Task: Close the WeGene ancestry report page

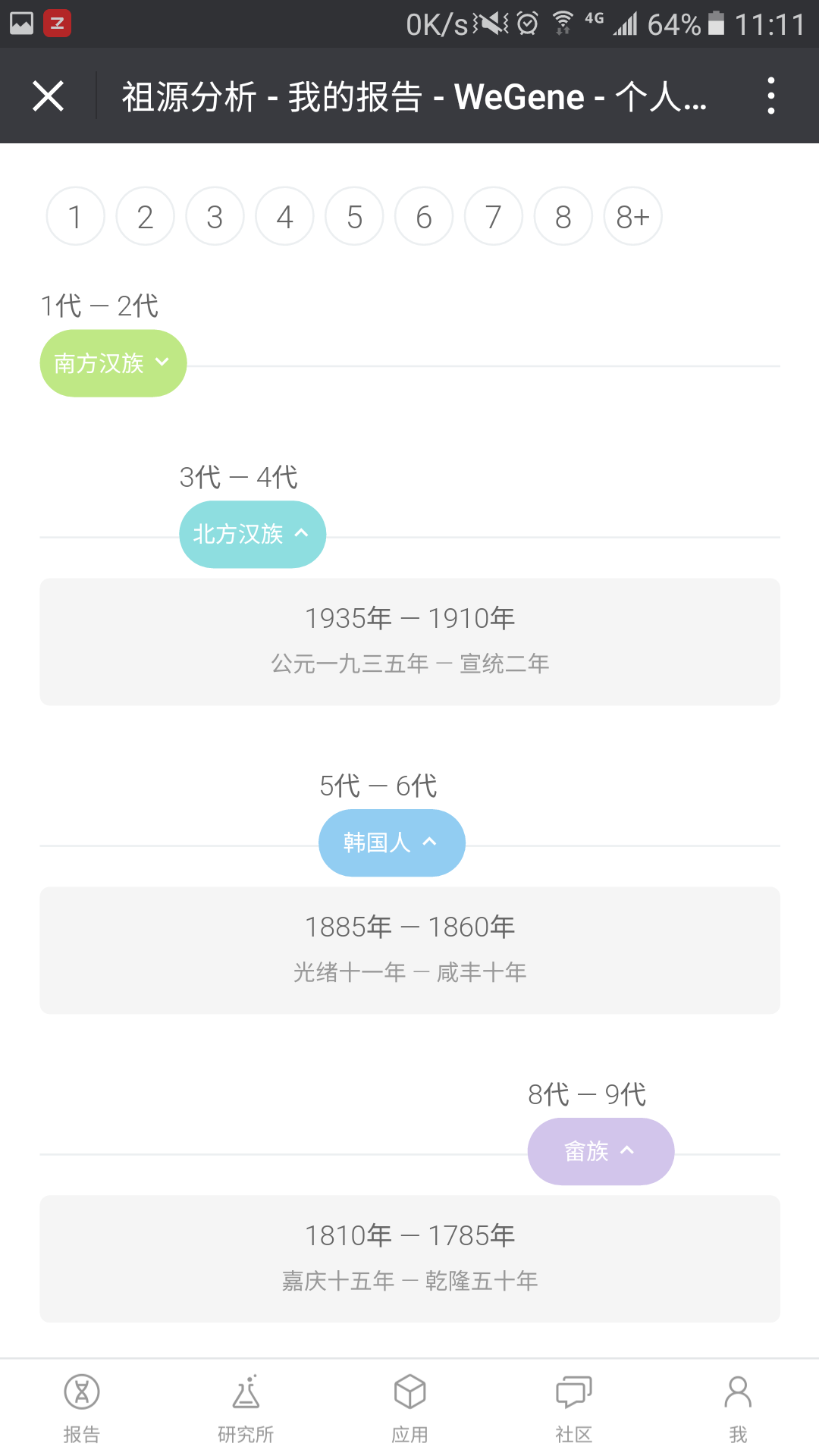Action: 48,96
